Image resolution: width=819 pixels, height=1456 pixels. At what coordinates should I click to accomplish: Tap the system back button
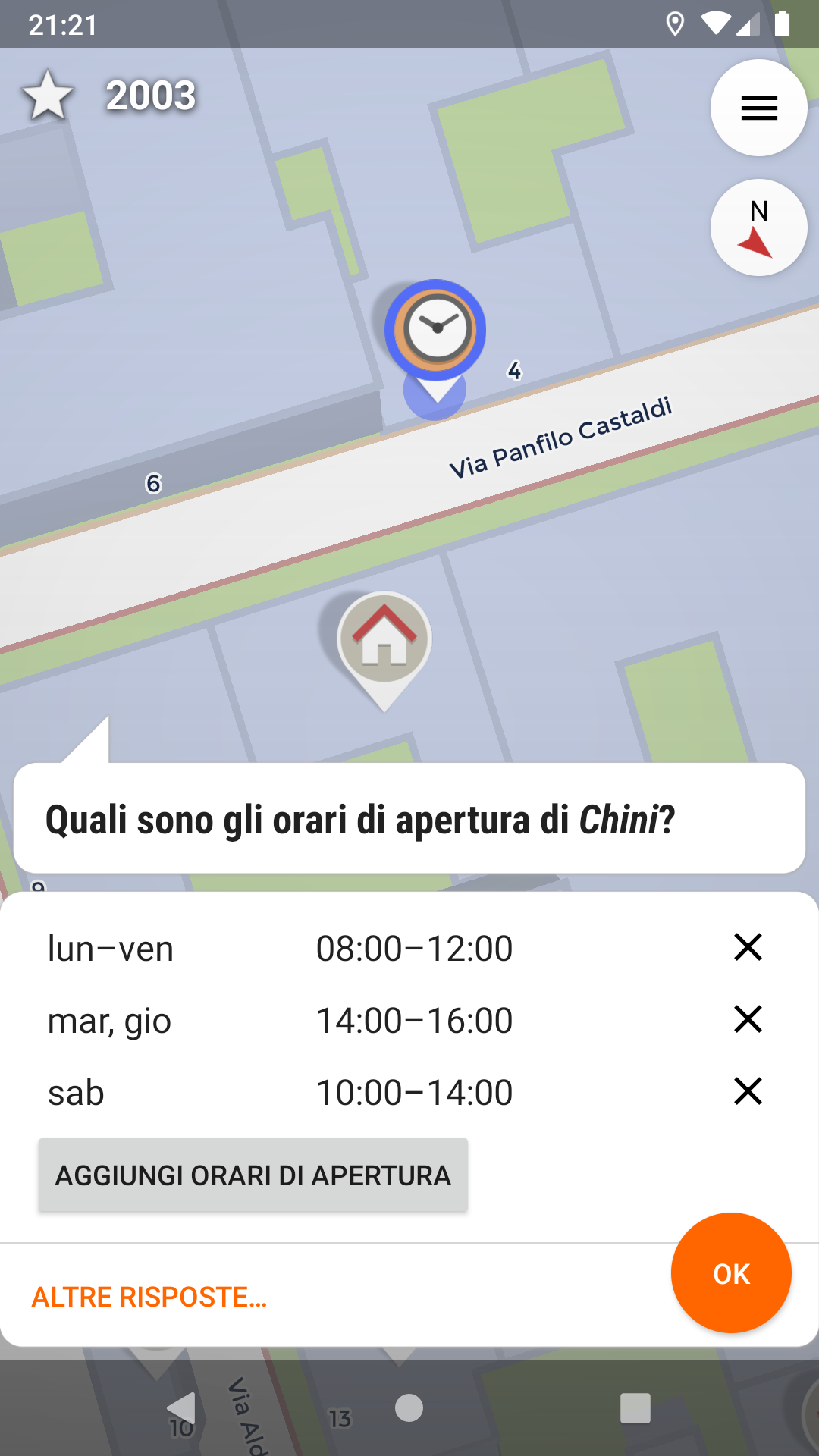182,1409
